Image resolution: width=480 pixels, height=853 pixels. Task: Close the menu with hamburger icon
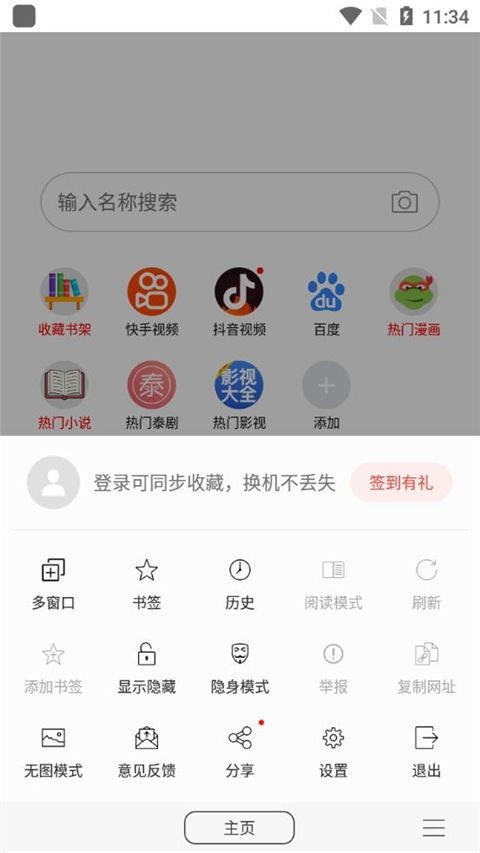[434, 827]
